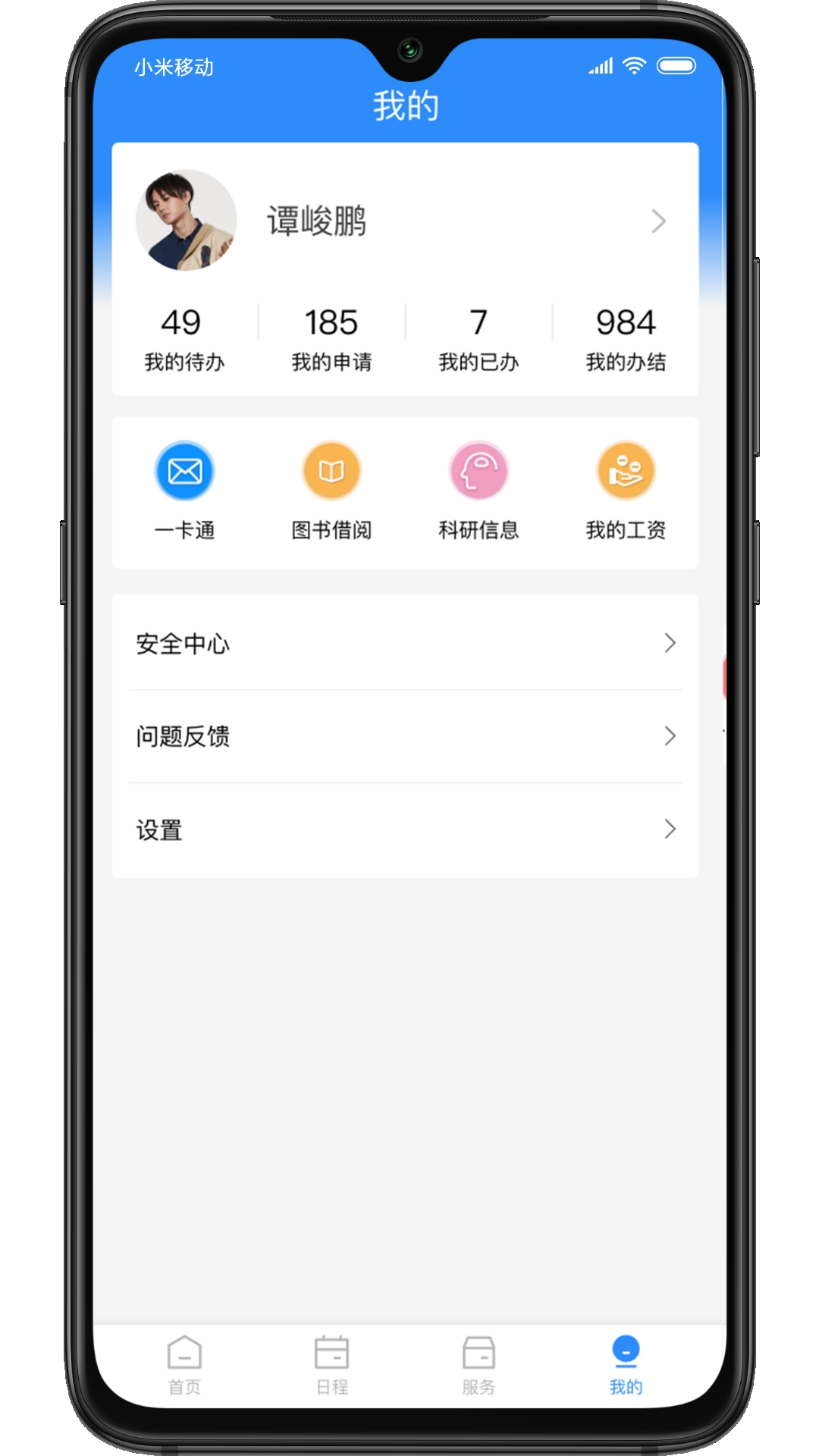
Task: Switch to the 日程 tab
Action: pos(331,1365)
